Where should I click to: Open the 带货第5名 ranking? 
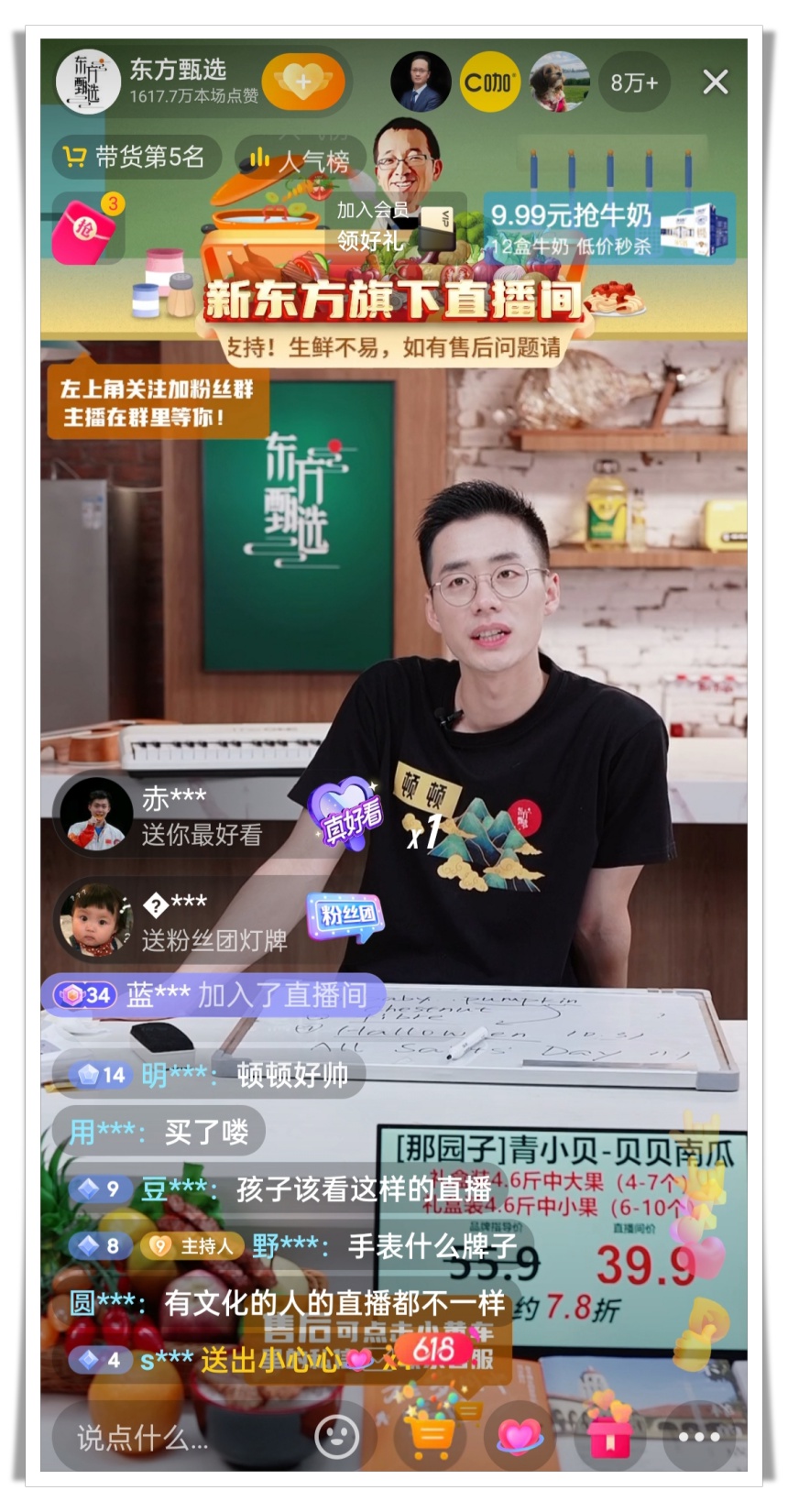click(135, 157)
